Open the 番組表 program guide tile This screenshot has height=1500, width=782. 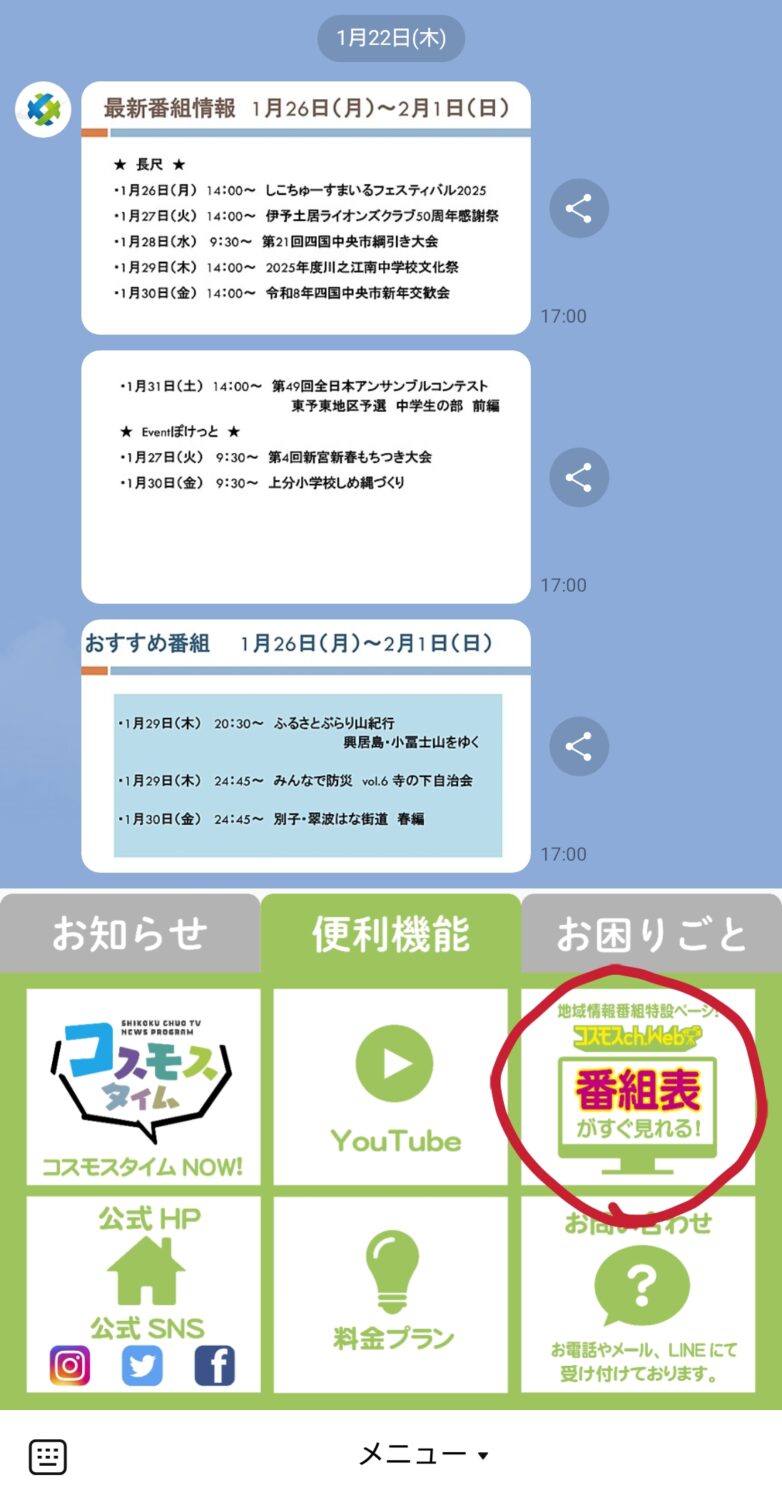point(638,1086)
